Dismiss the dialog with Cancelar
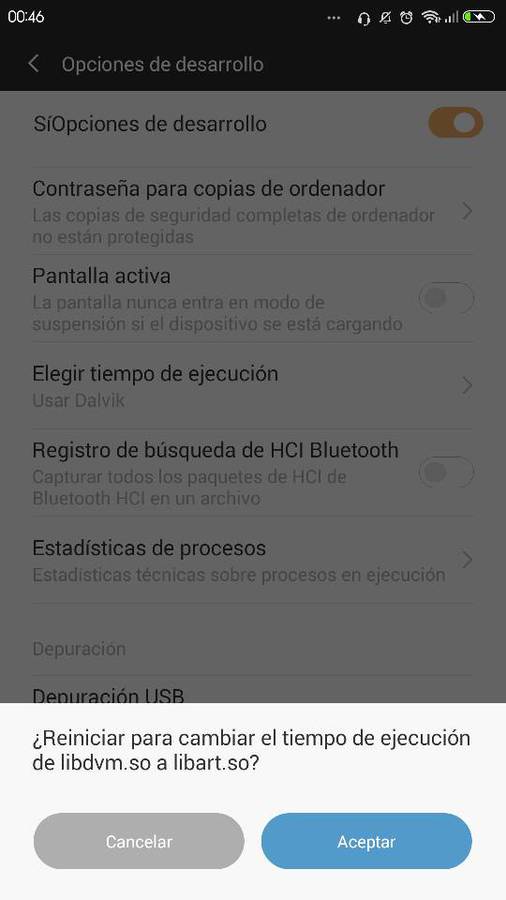 pyautogui.click(x=139, y=841)
